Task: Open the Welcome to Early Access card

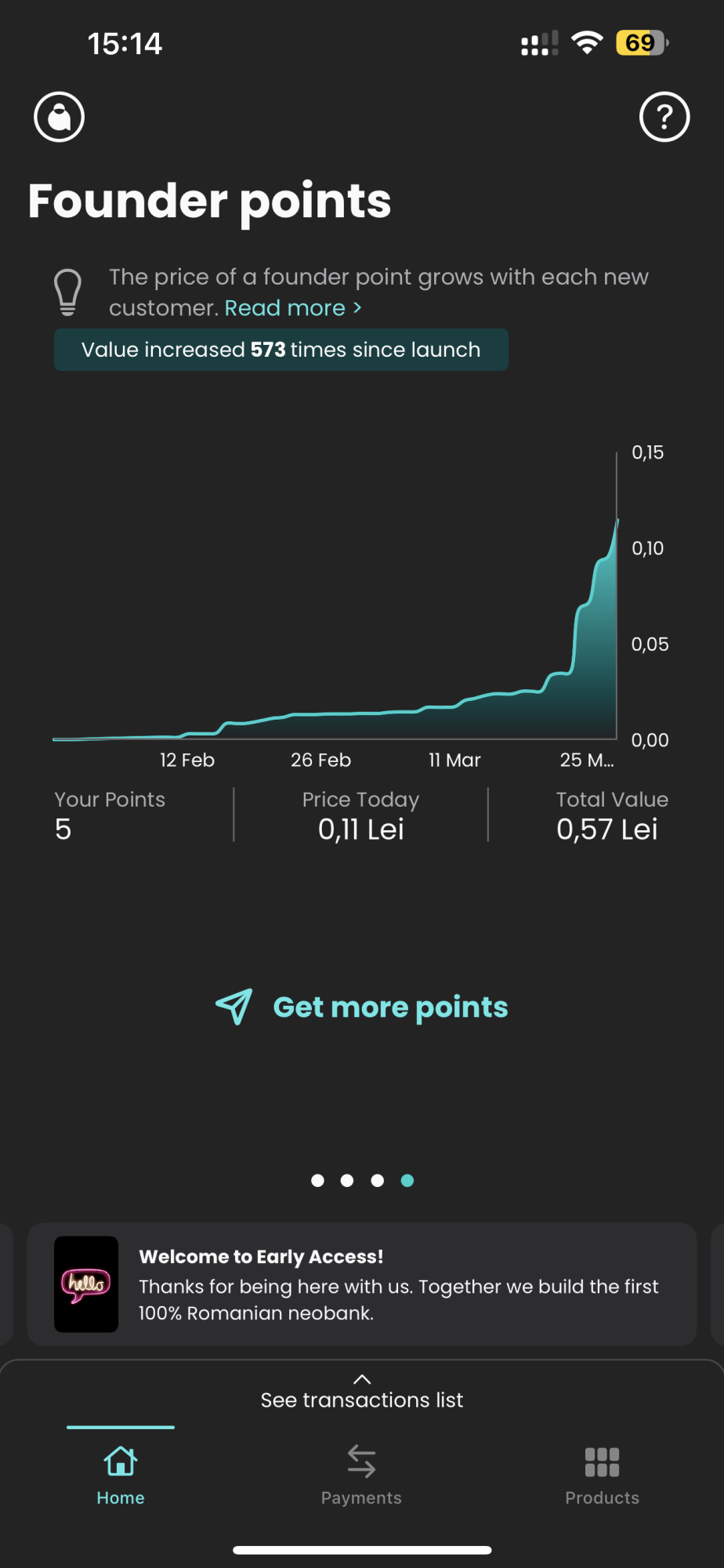Action: [x=362, y=1284]
